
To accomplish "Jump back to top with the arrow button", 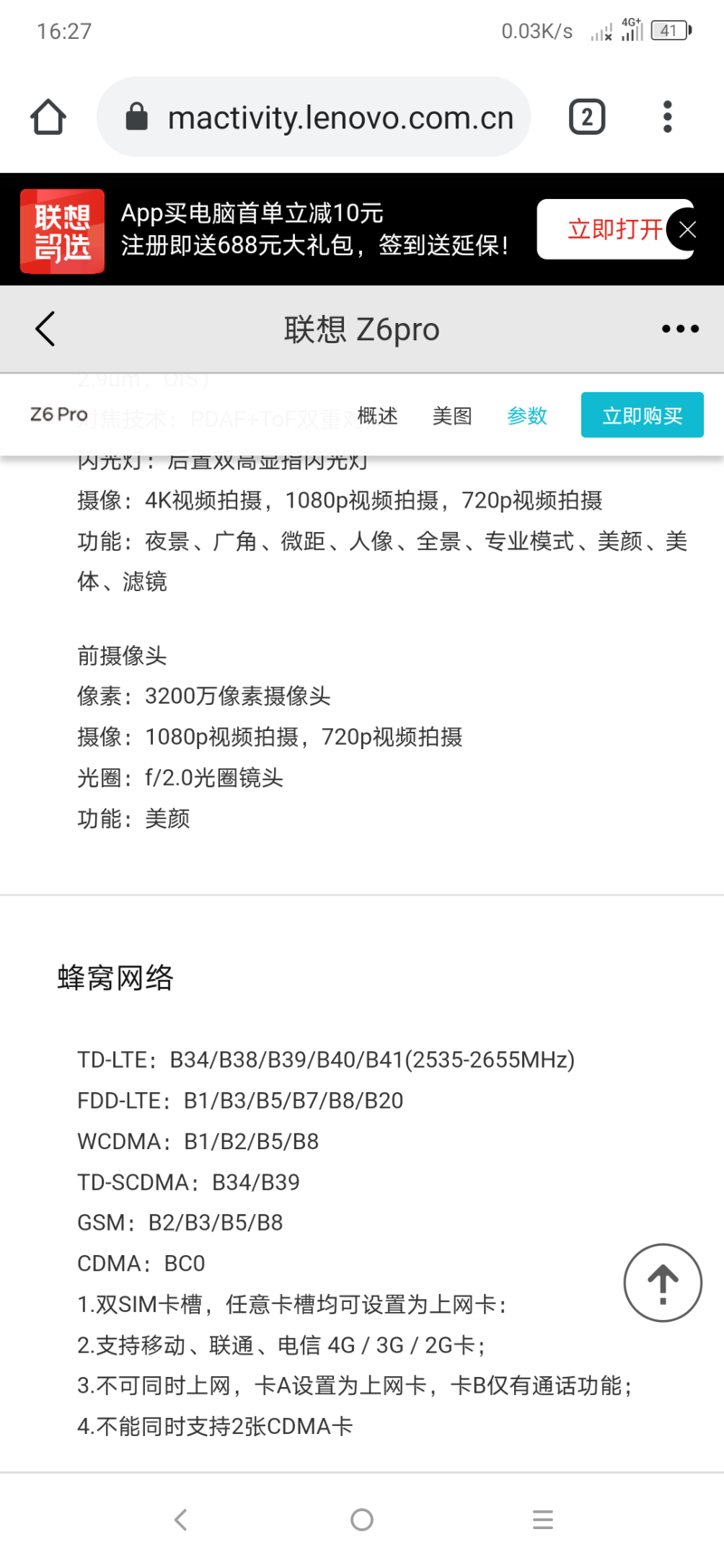I will pyautogui.click(x=662, y=1283).
